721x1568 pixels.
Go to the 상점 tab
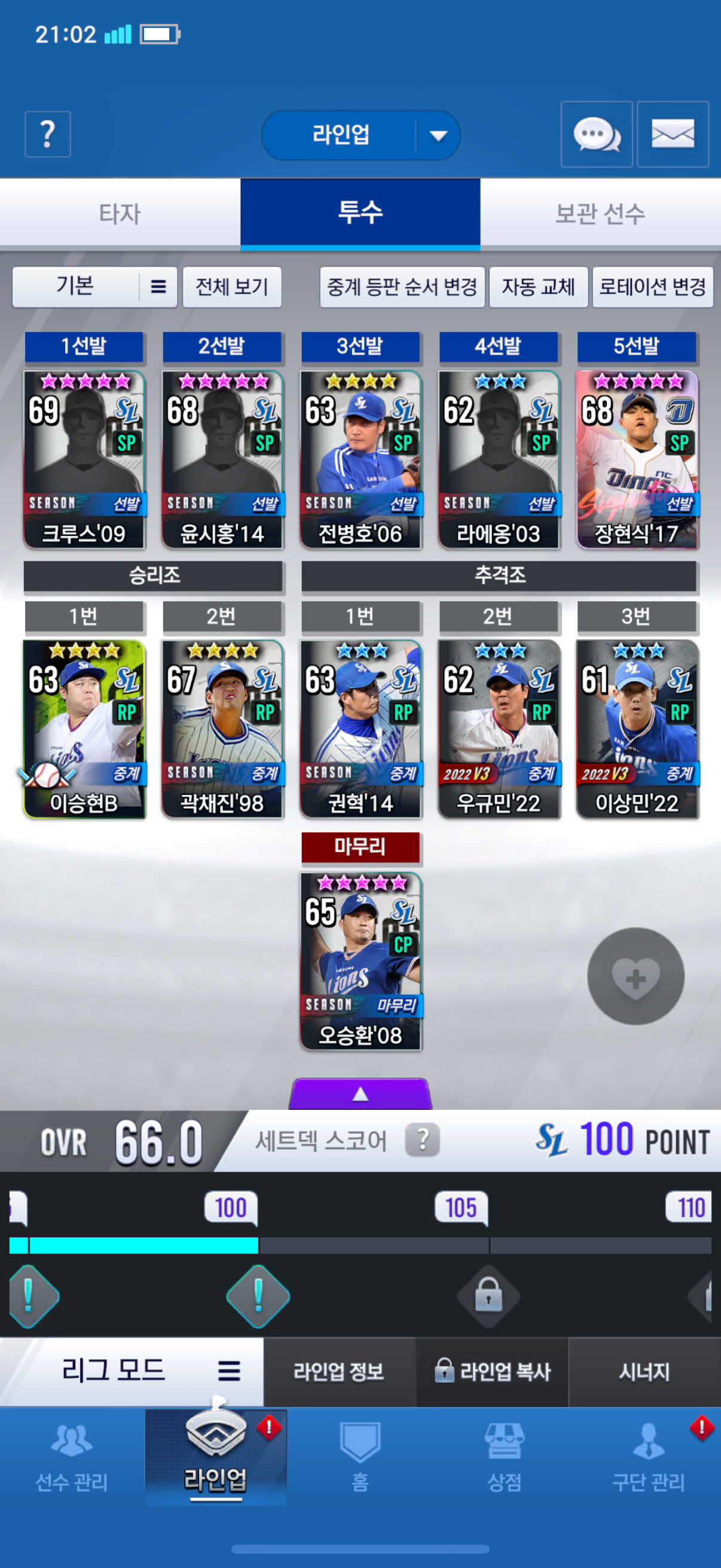[505, 1457]
